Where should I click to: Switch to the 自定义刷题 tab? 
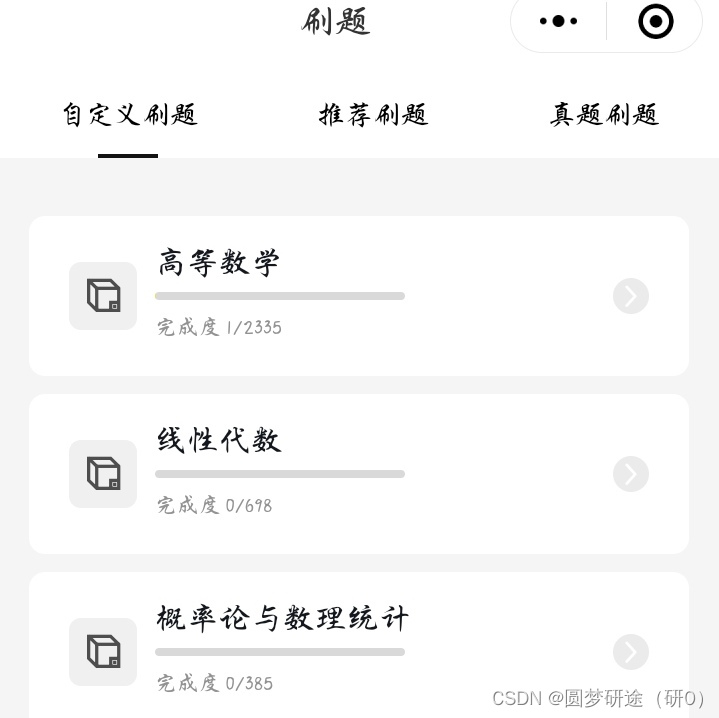(129, 115)
